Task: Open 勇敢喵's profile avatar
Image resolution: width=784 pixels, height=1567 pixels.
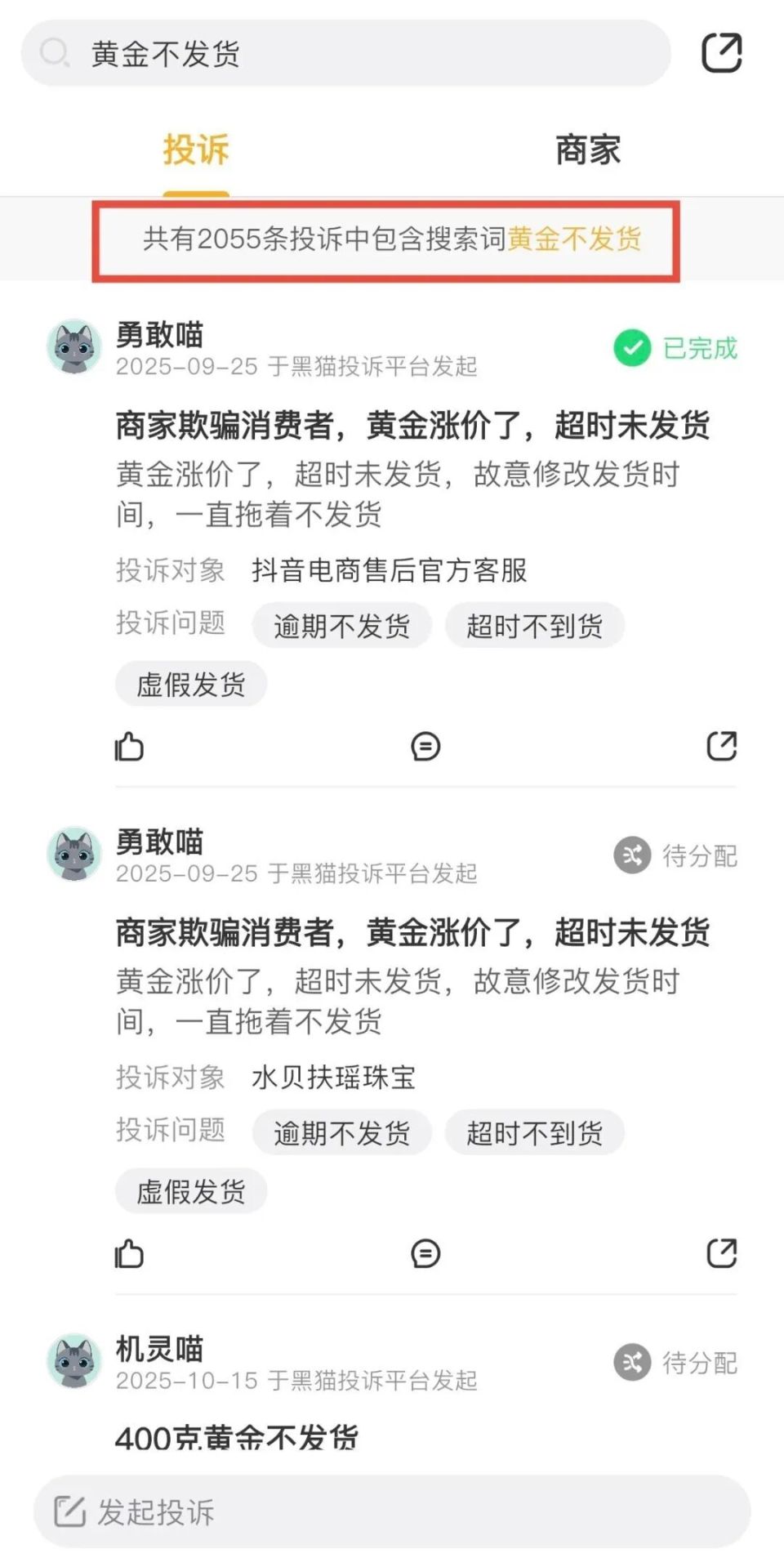Action: (x=73, y=346)
